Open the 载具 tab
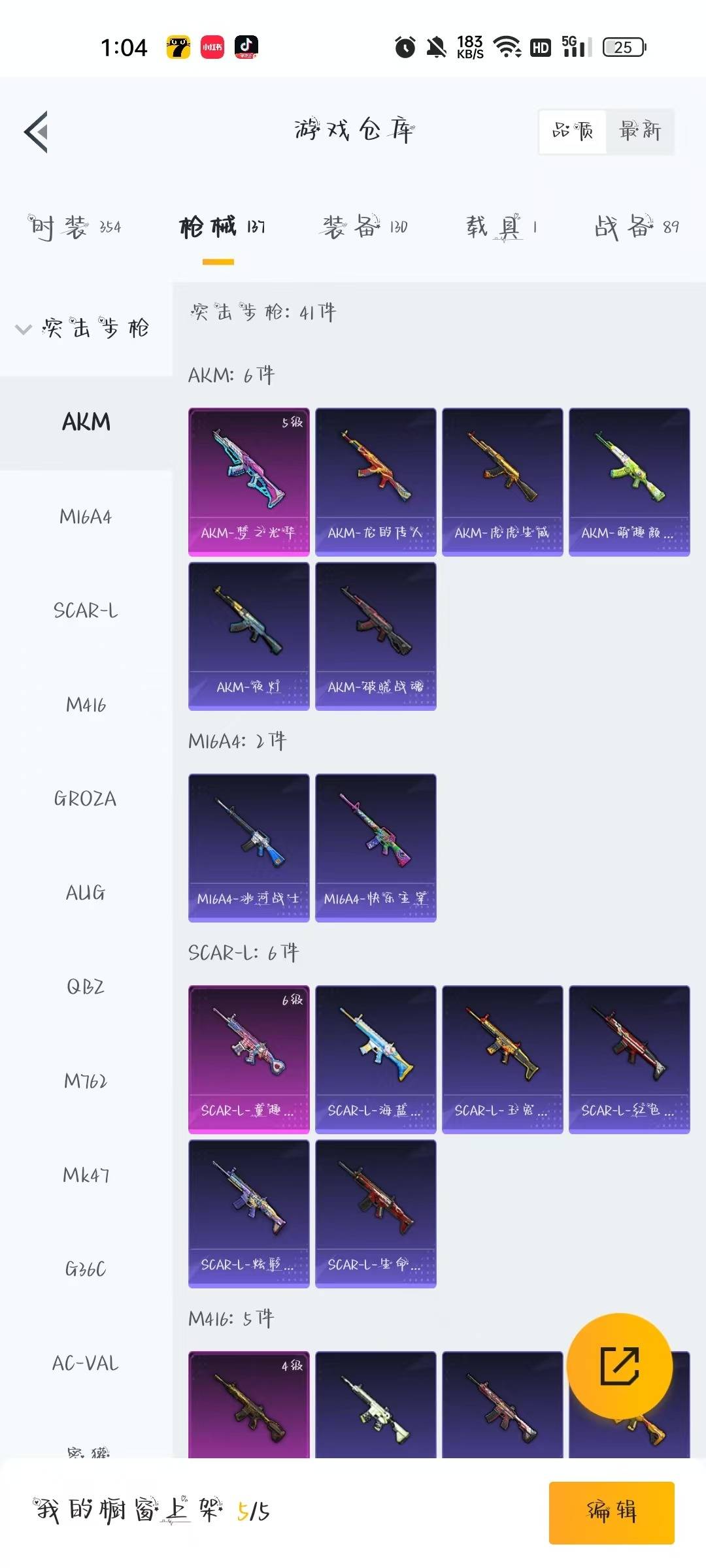Image resolution: width=706 pixels, height=1568 pixels. pyautogui.click(x=501, y=227)
